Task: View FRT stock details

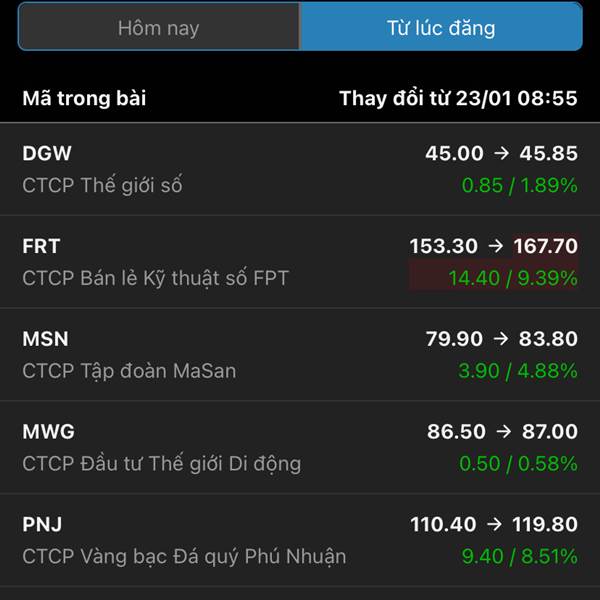Action: point(300,261)
